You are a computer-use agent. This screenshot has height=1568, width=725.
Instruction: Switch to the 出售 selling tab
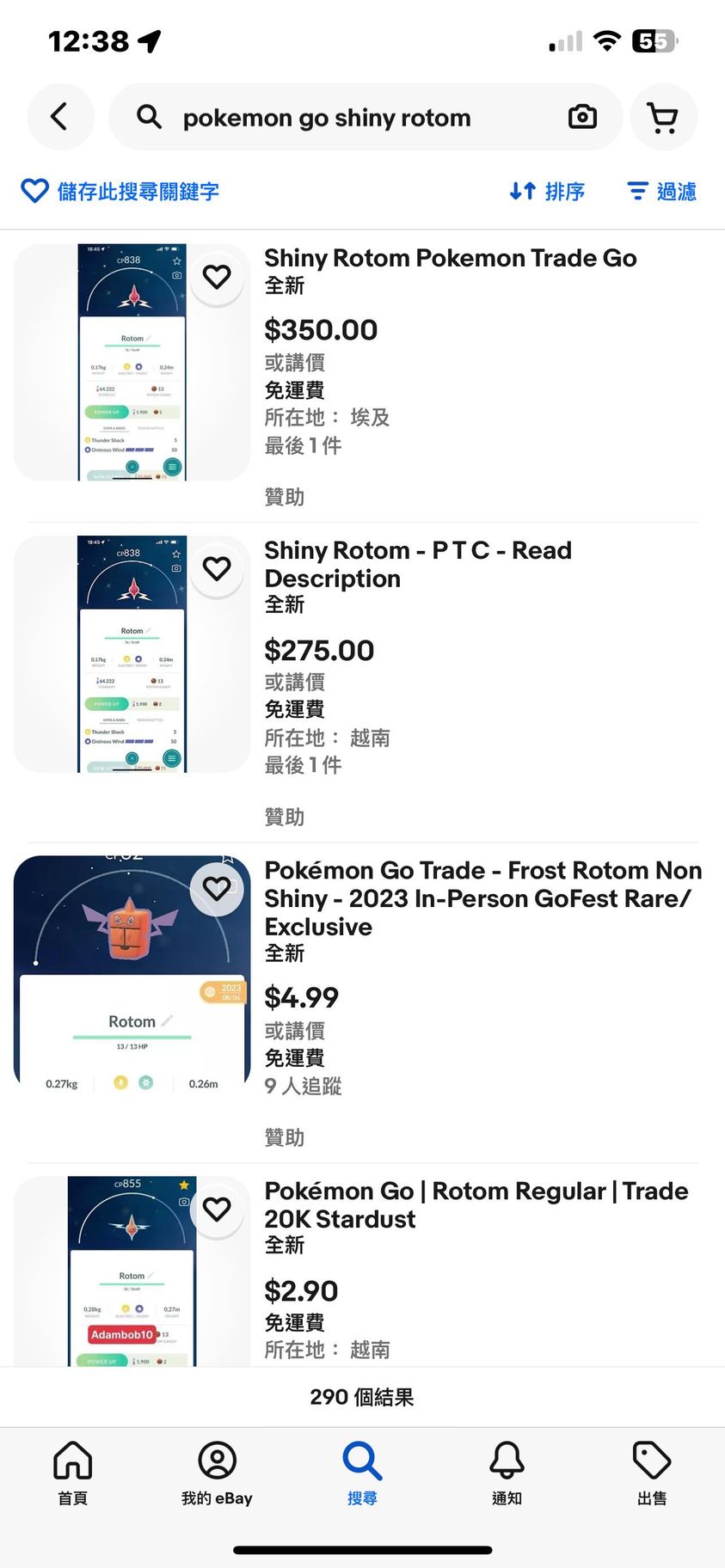click(652, 1473)
